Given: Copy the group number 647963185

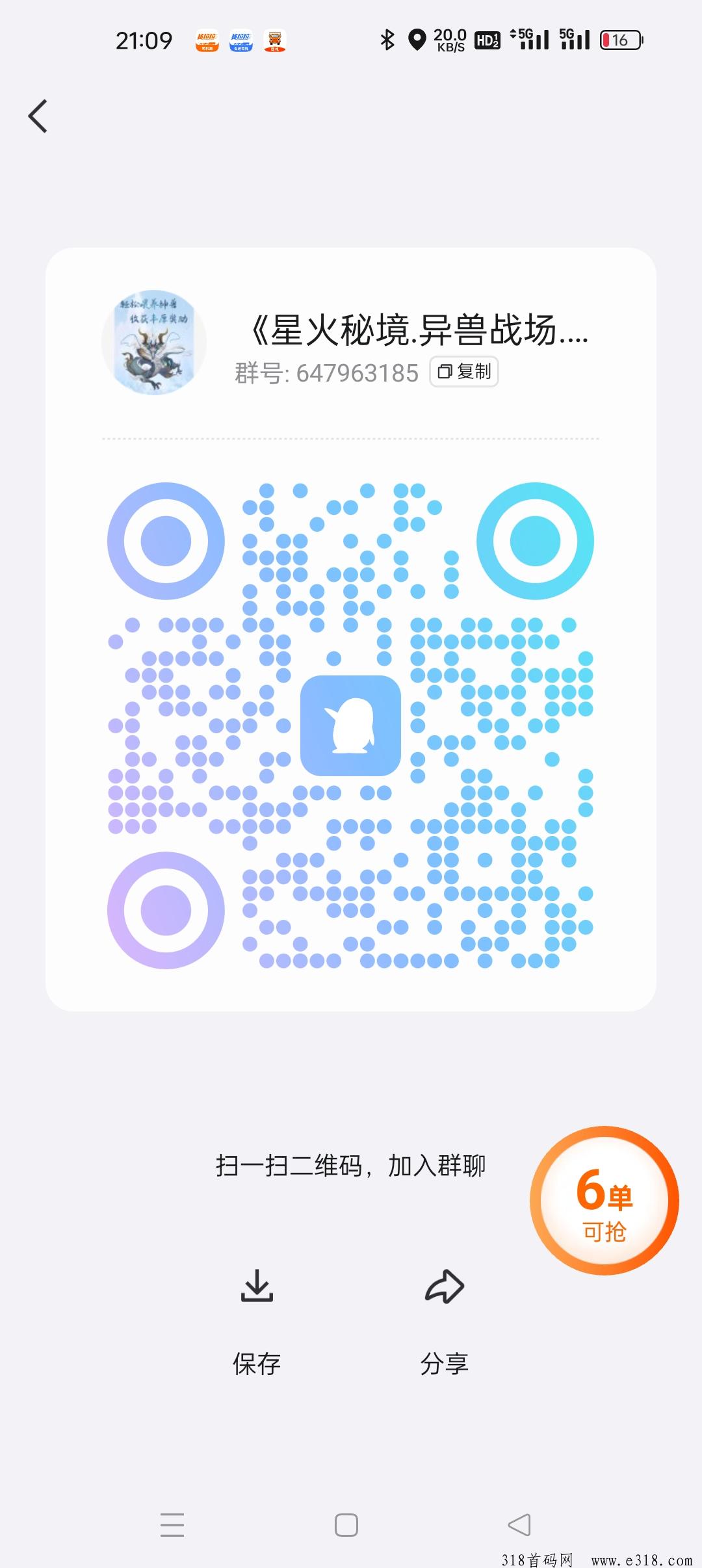Looking at the screenshot, I should [x=464, y=372].
